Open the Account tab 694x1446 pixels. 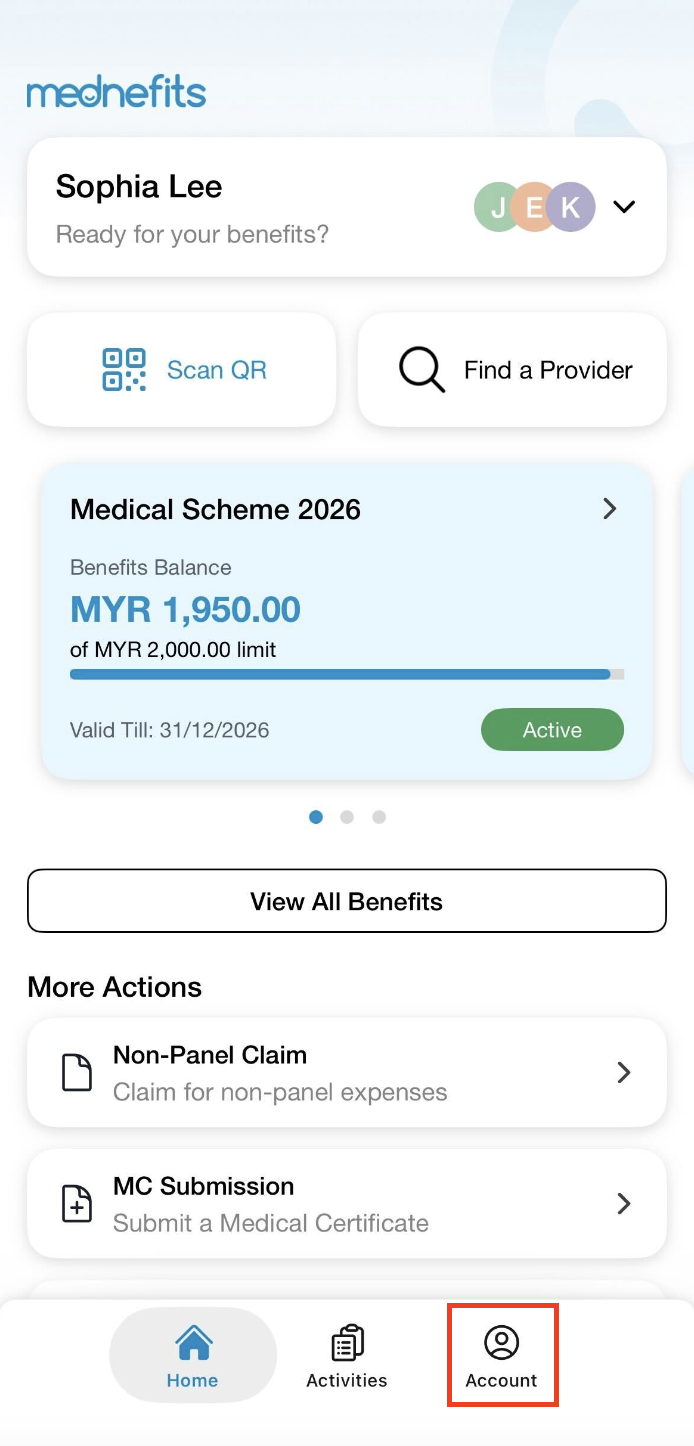[501, 1356]
